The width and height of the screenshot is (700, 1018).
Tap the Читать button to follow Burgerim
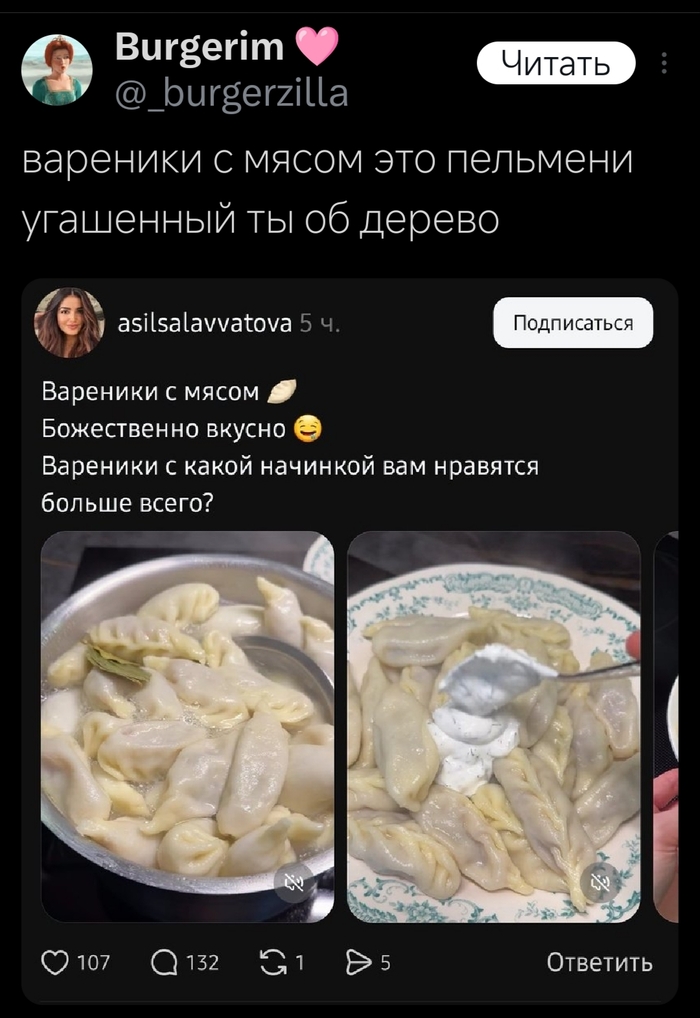(555, 64)
